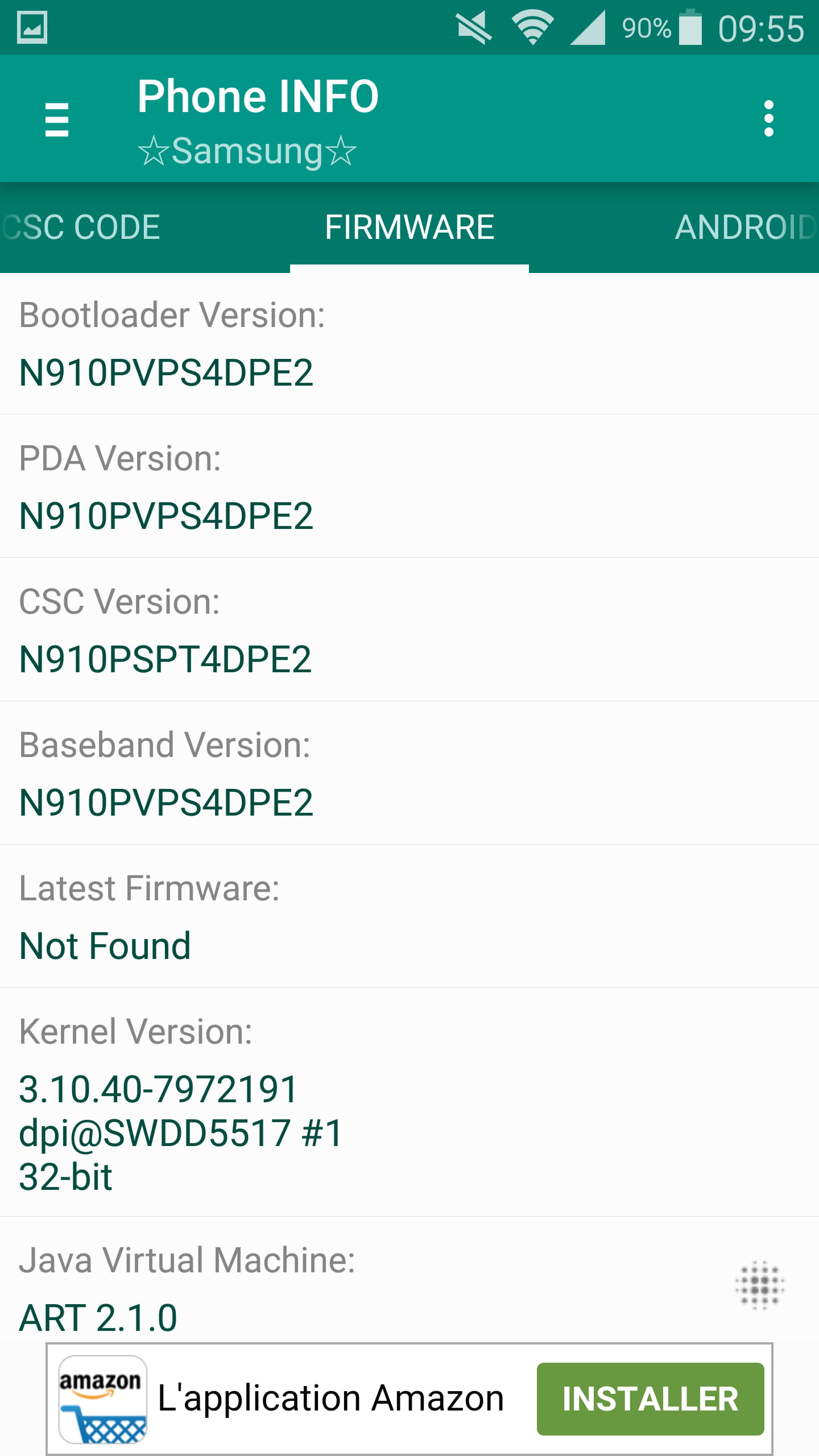Open the Bootloader Version row

point(409,344)
